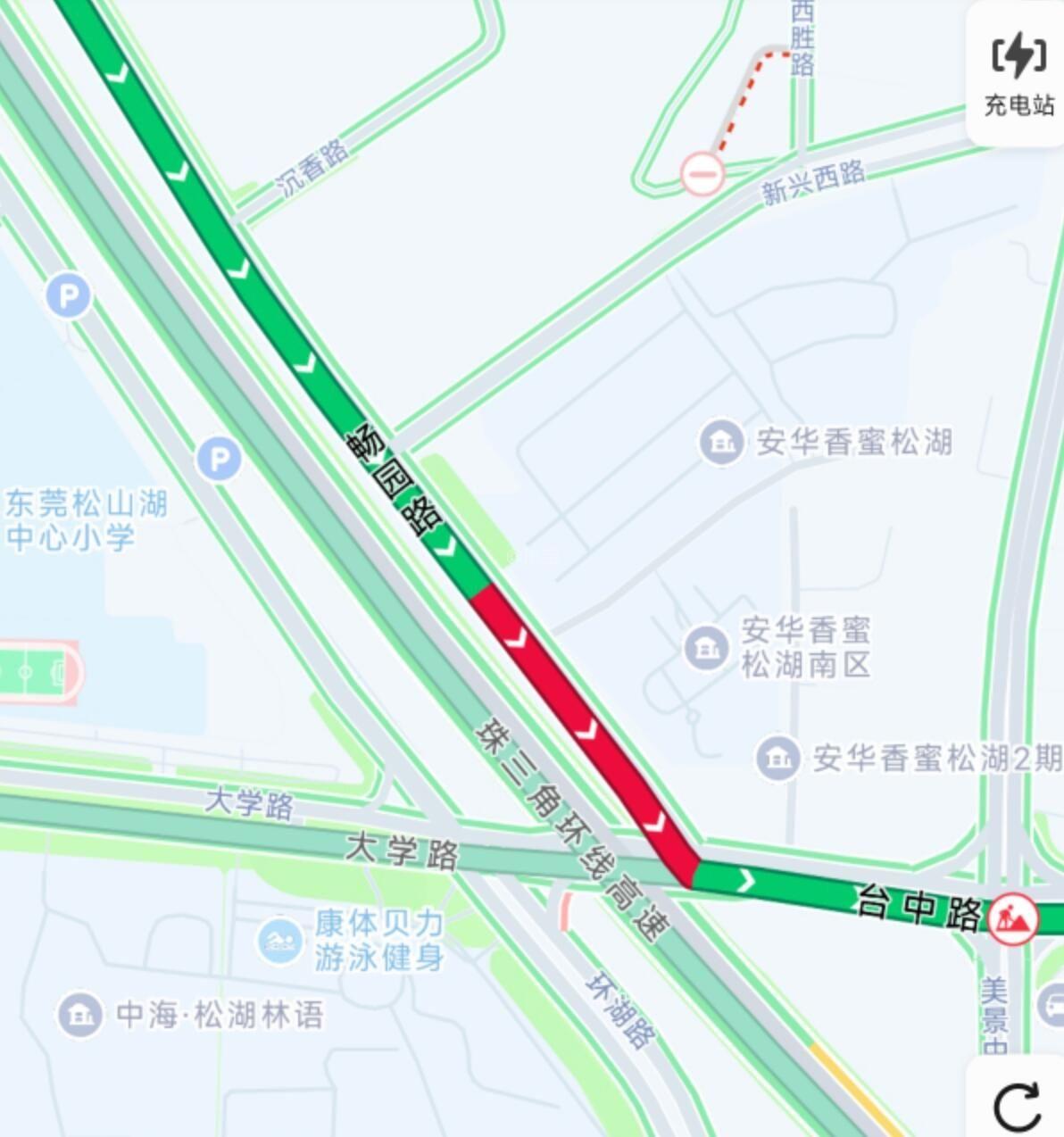Select the 中海·松湖林语 place marker
Image resolution: width=1064 pixels, height=1137 pixels.
click(x=79, y=1015)
